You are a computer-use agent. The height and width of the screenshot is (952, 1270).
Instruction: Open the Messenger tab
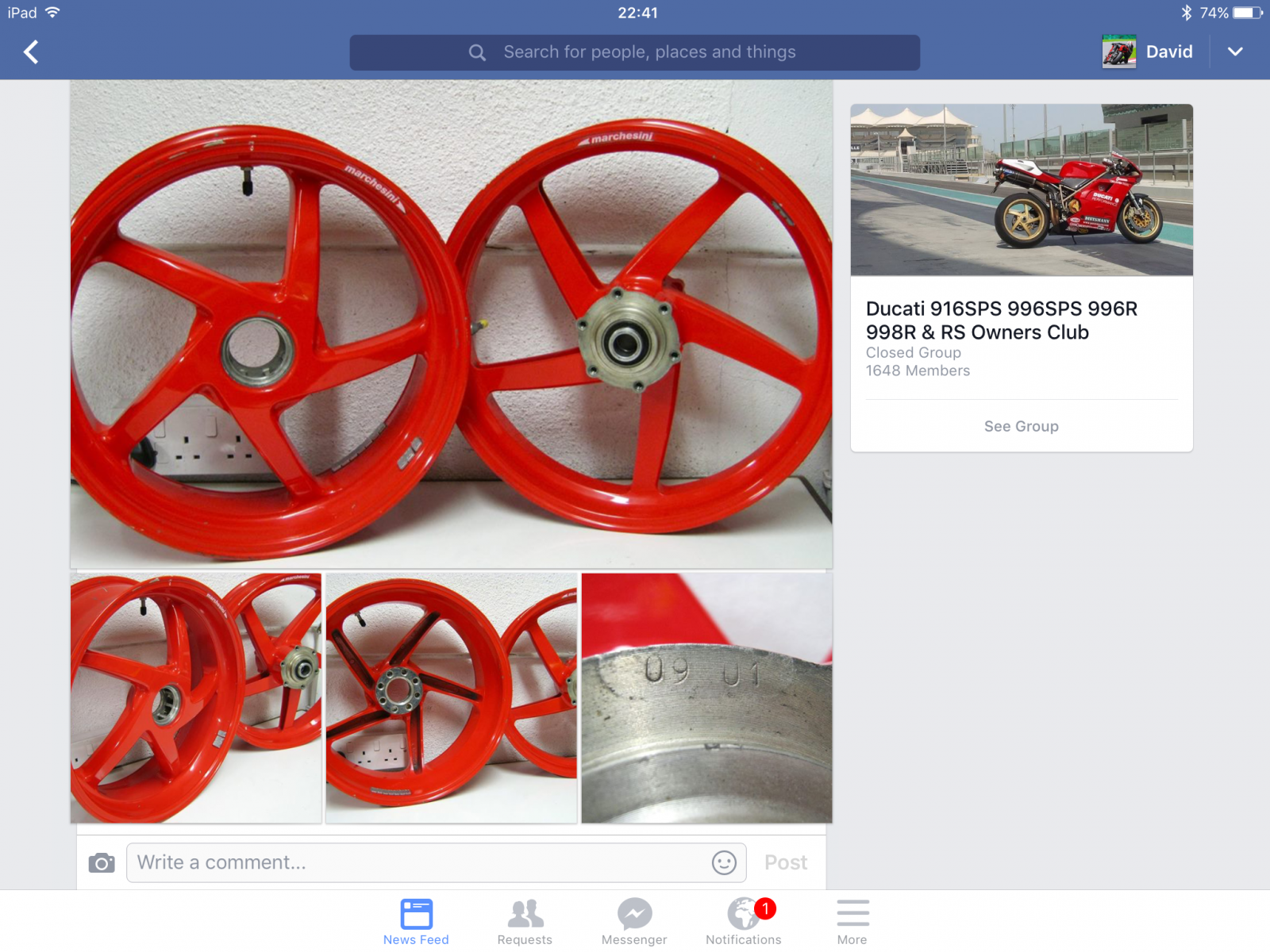click(634, 922)
